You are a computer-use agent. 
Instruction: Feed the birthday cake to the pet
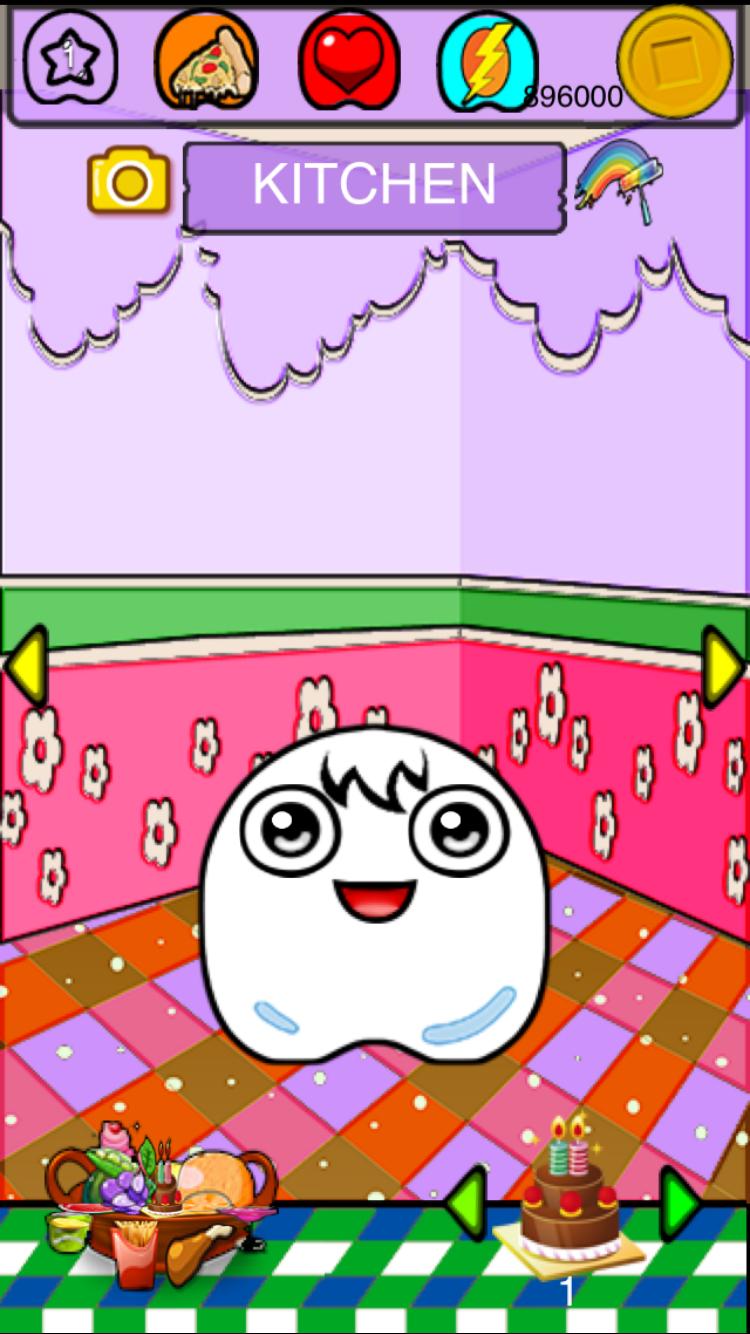(570, 1200)
